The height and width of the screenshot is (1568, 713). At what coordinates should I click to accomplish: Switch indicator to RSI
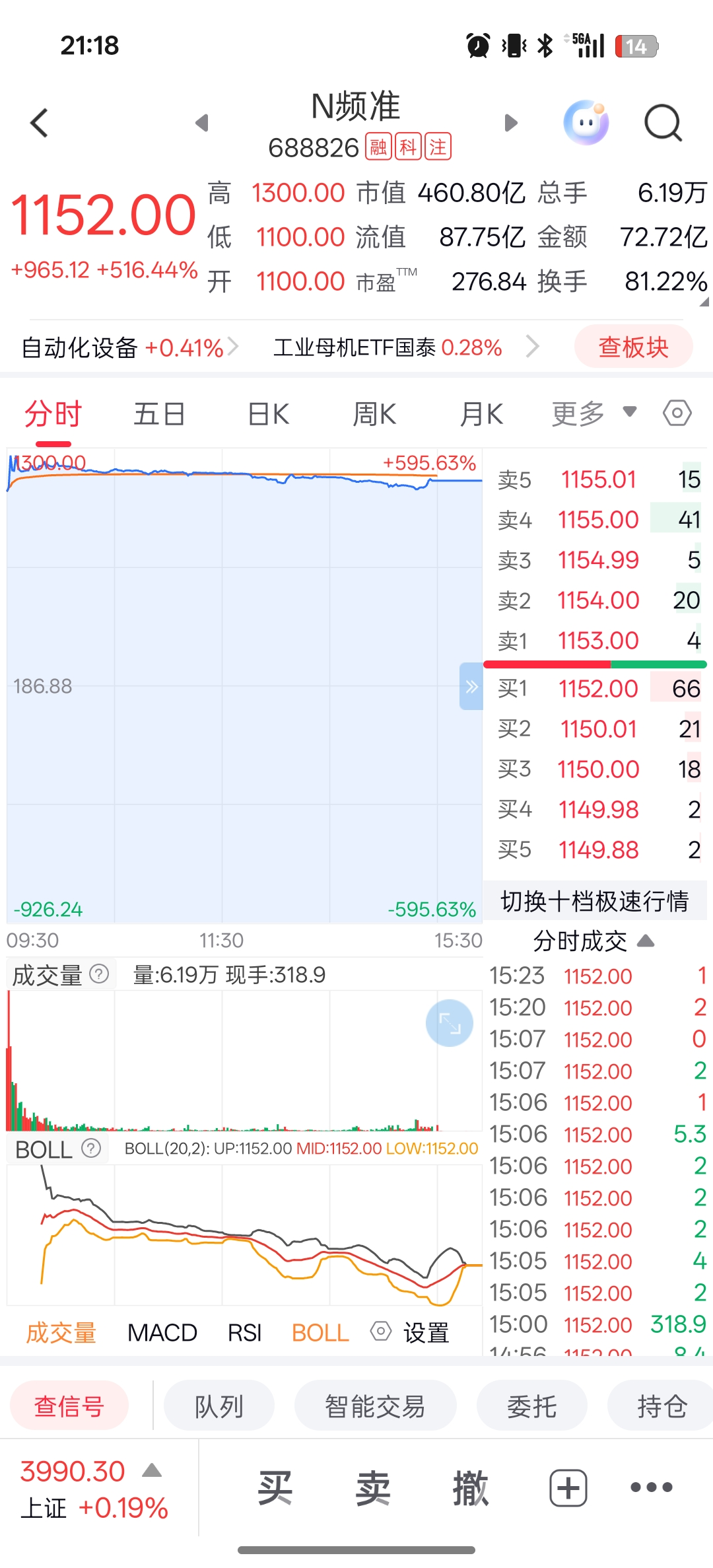pyautogui.click(x=244, y=1333)
